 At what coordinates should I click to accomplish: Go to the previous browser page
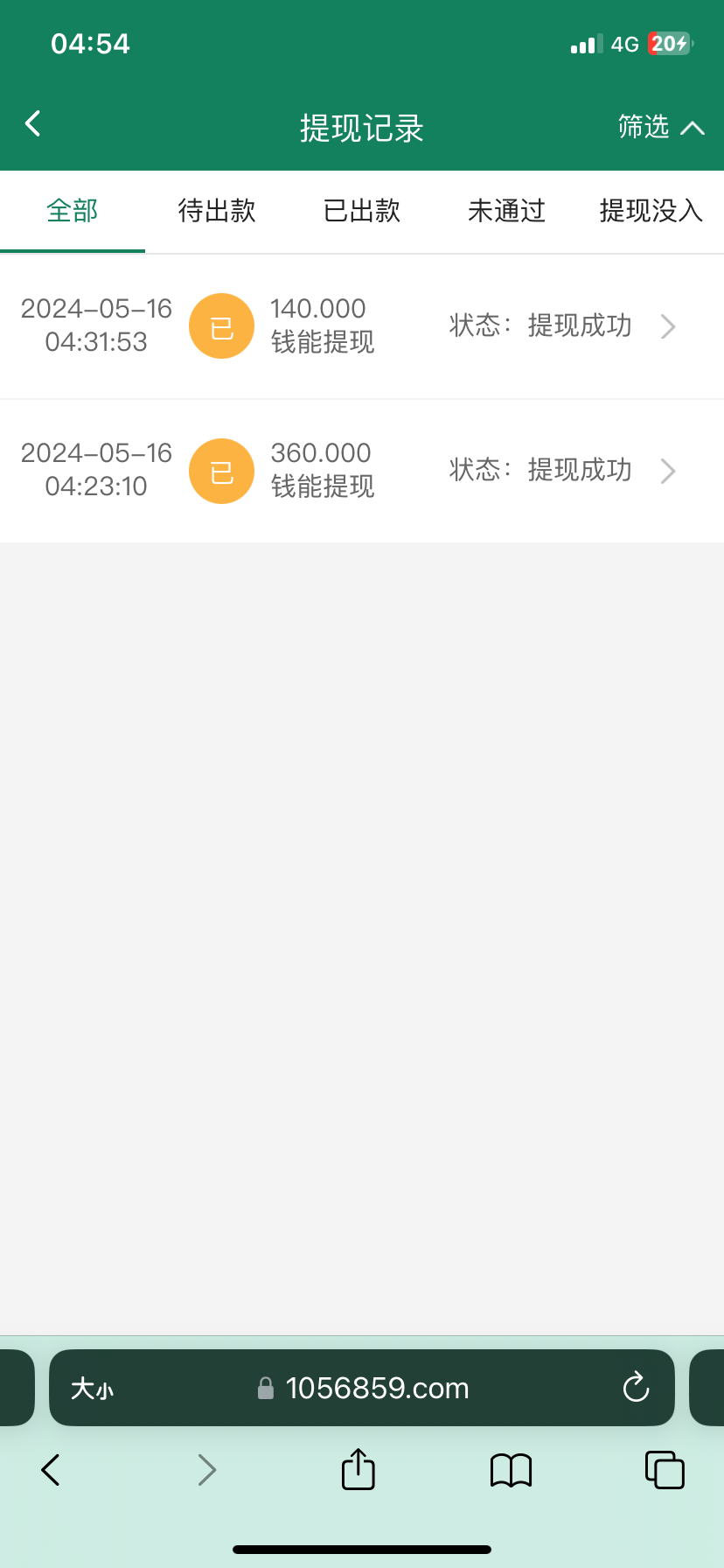click(51, 1470)
